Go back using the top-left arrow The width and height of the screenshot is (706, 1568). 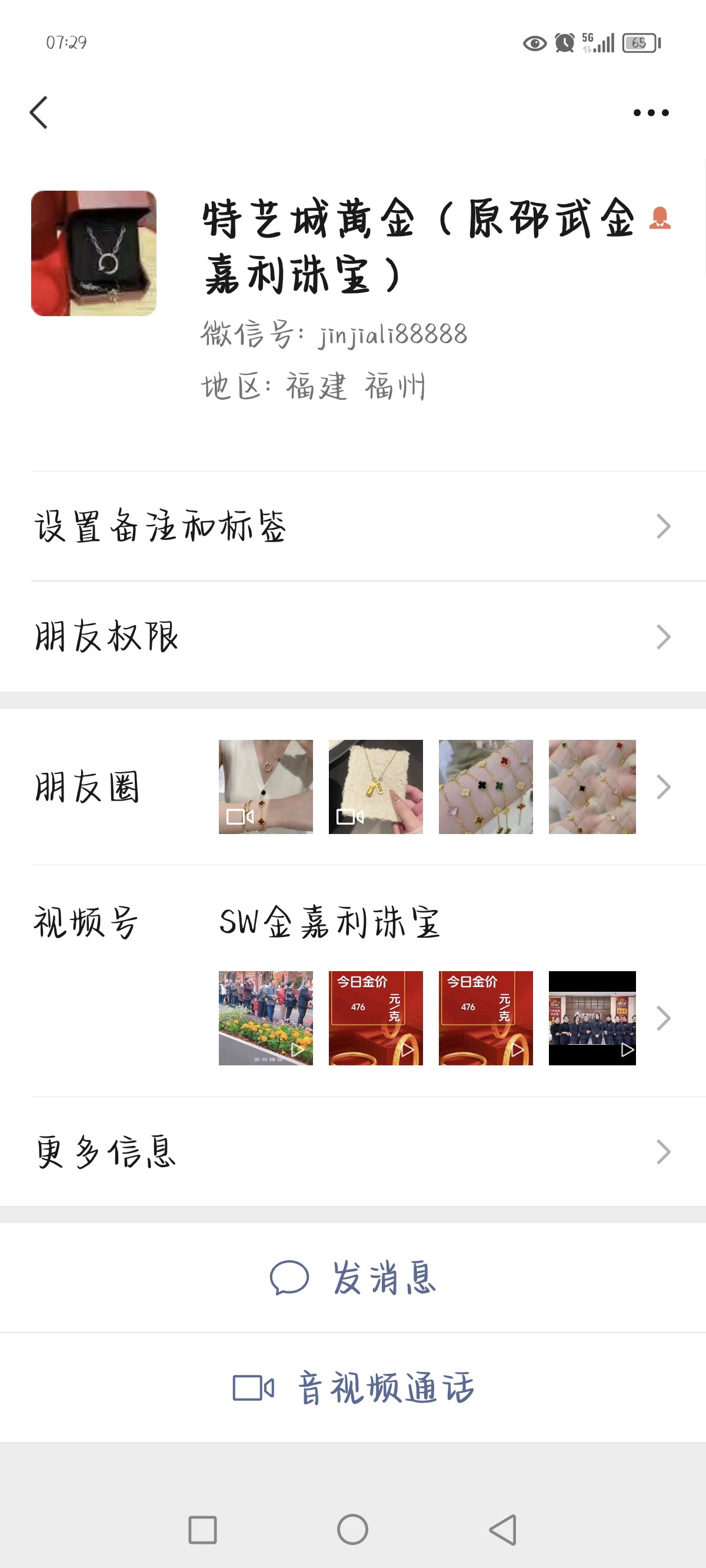pyautogui.click(x=39, y=112)
